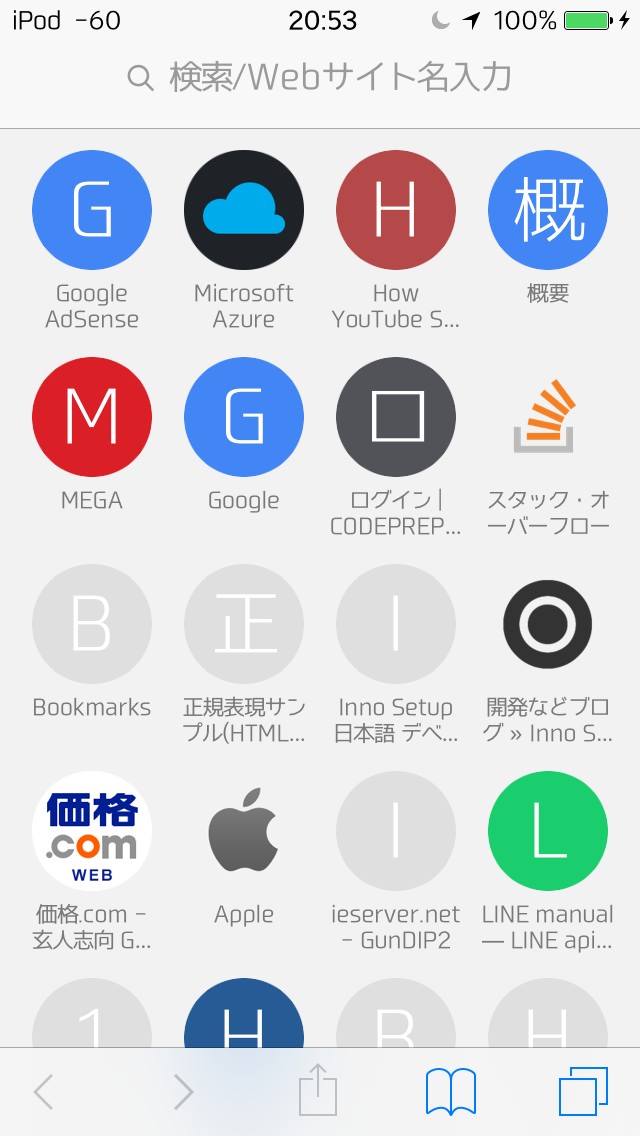Image resolution: width=640 pixels, height=1136 pixels.
Task: Open the Microsoft Azure favorite
Action: coord(244,210)
